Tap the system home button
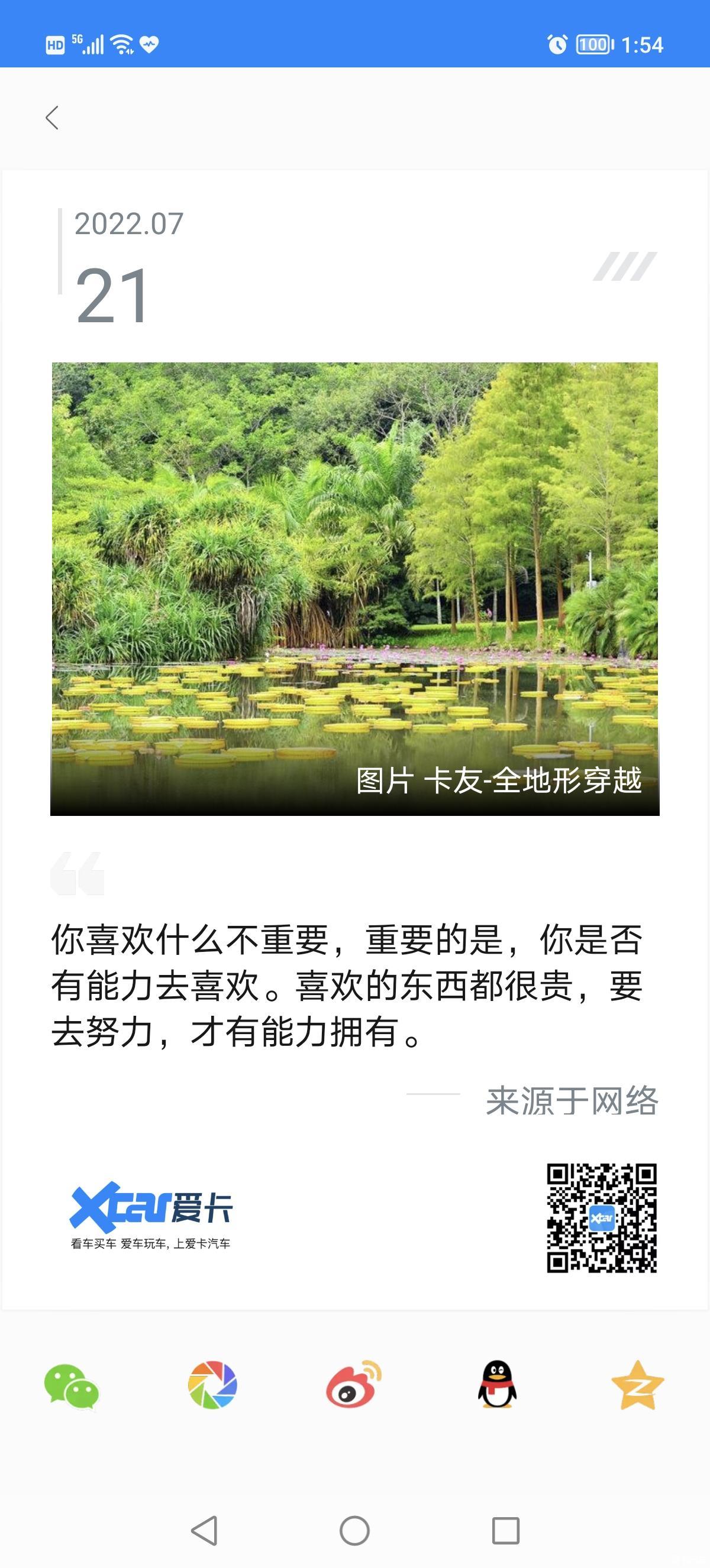The width and height of the screenshot is (710, 1568). (354, 1530)
